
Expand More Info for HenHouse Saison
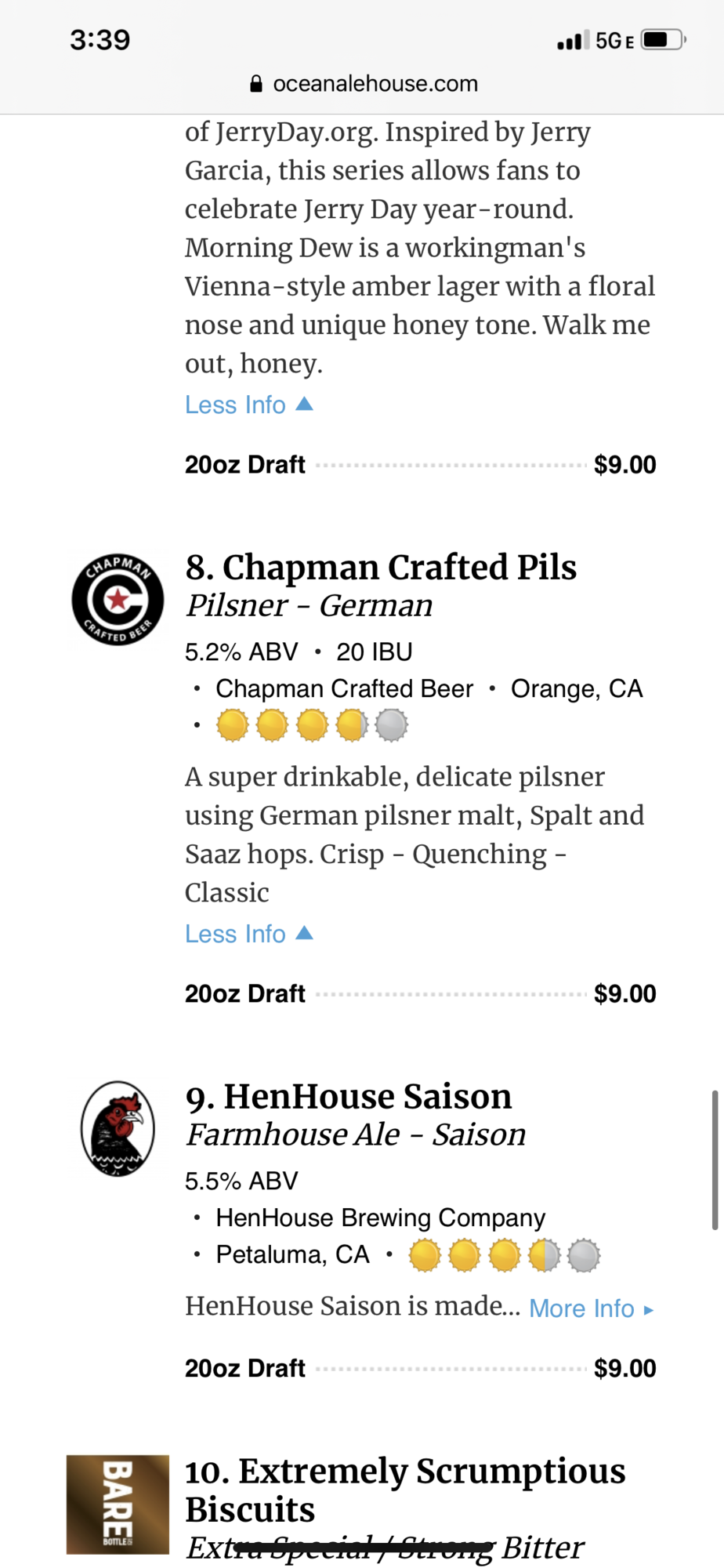(x=592, y=1308)
